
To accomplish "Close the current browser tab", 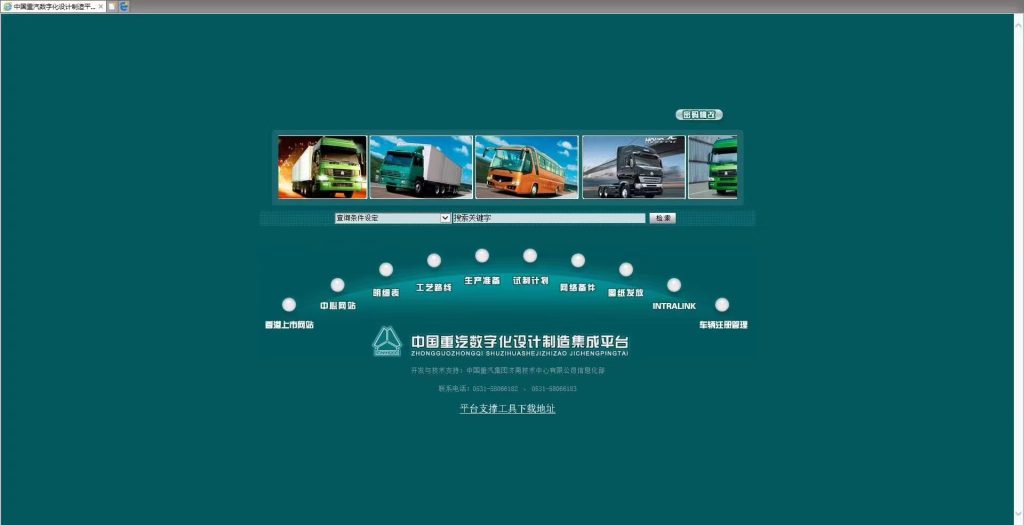I will [101, 6].
